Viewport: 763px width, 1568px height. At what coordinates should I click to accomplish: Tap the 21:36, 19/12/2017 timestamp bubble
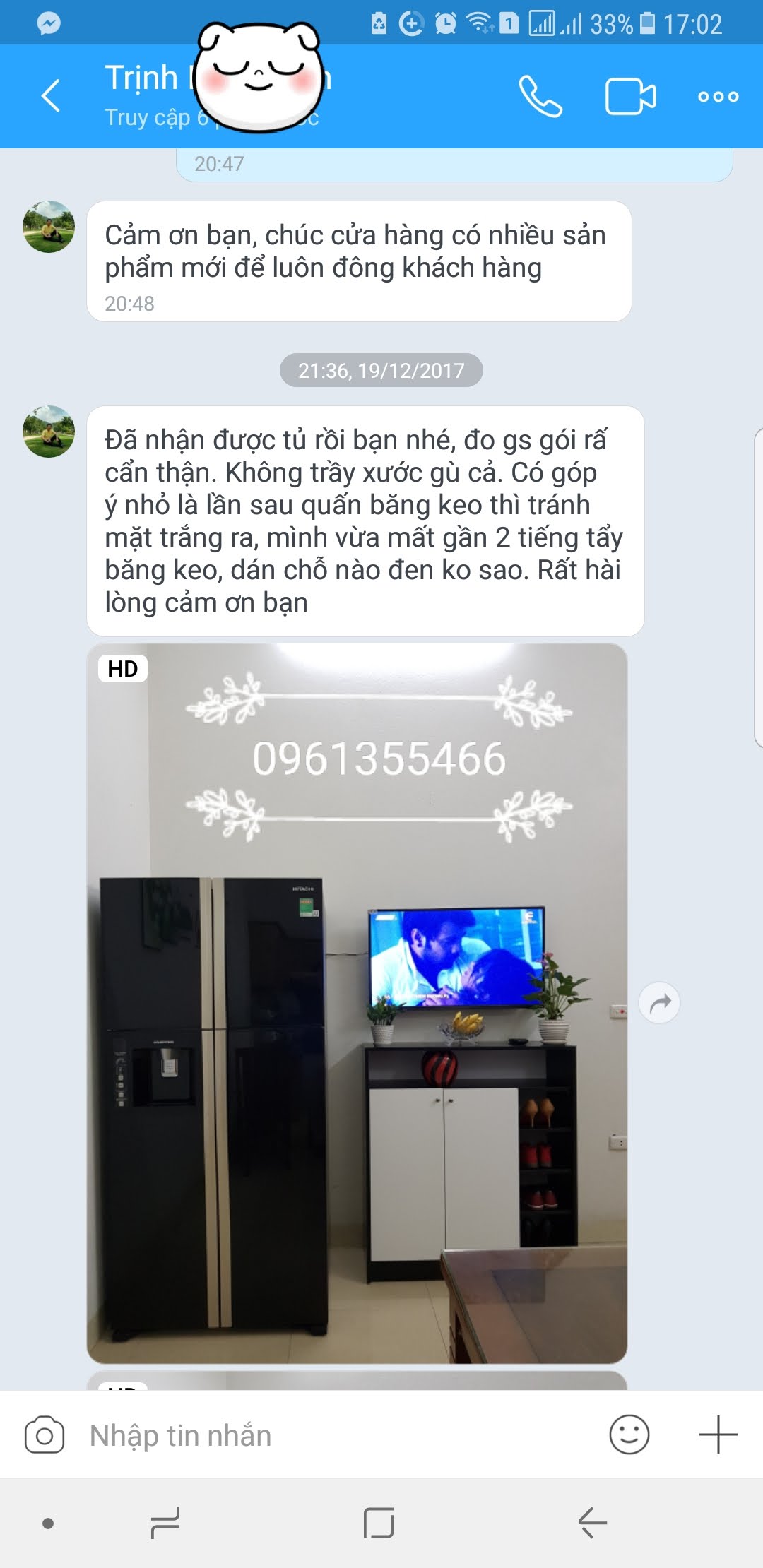tap(381, 369)
